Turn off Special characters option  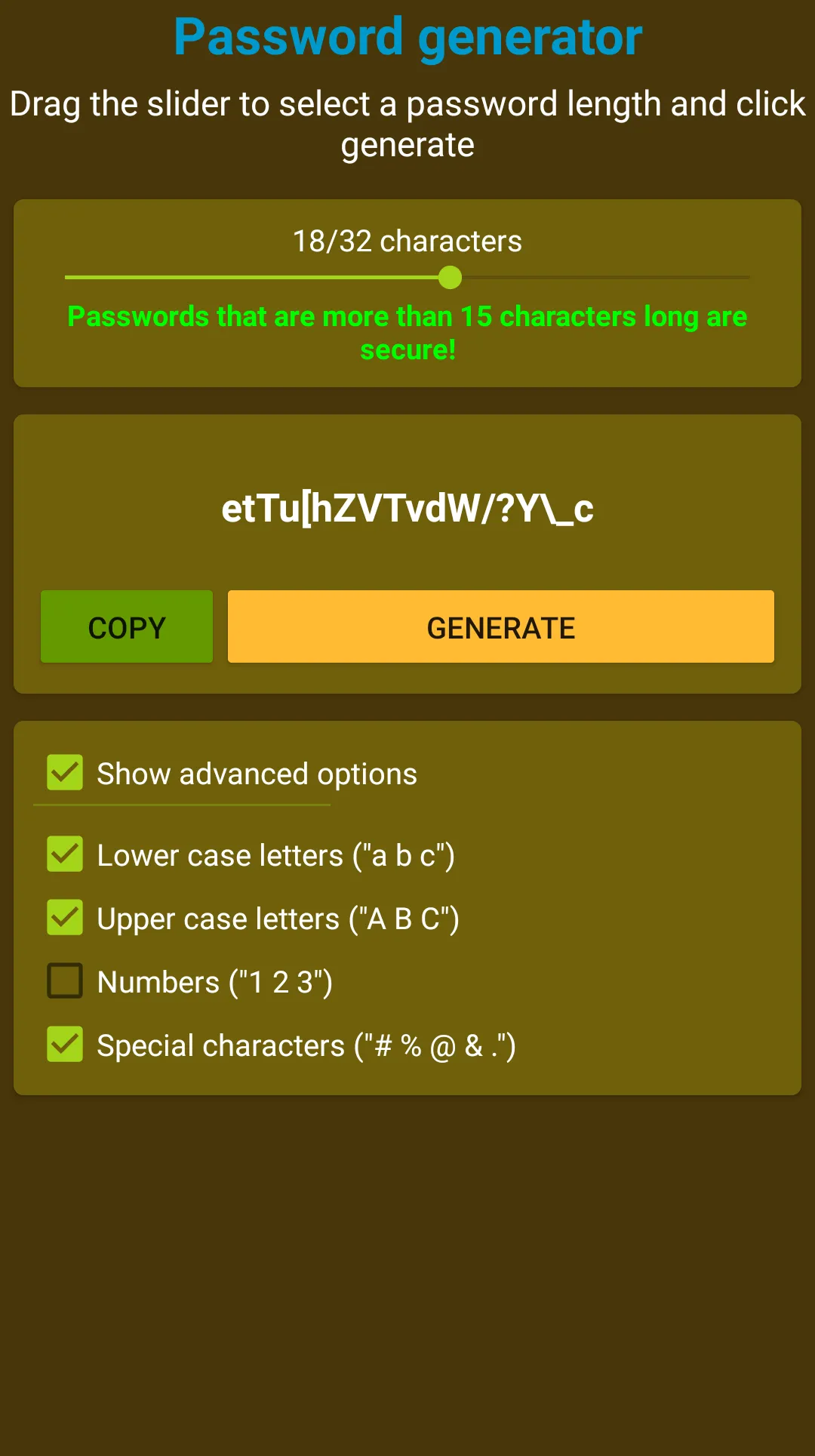click(x=65, y=1045)
